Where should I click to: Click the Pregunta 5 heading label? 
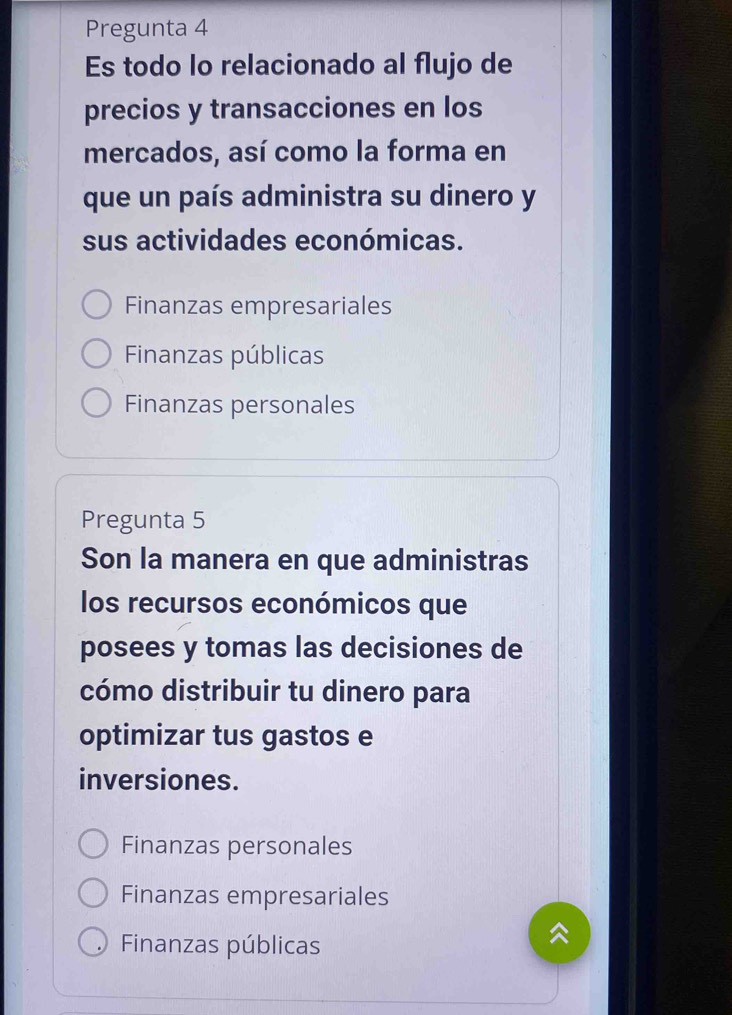(x=144, y=519)
